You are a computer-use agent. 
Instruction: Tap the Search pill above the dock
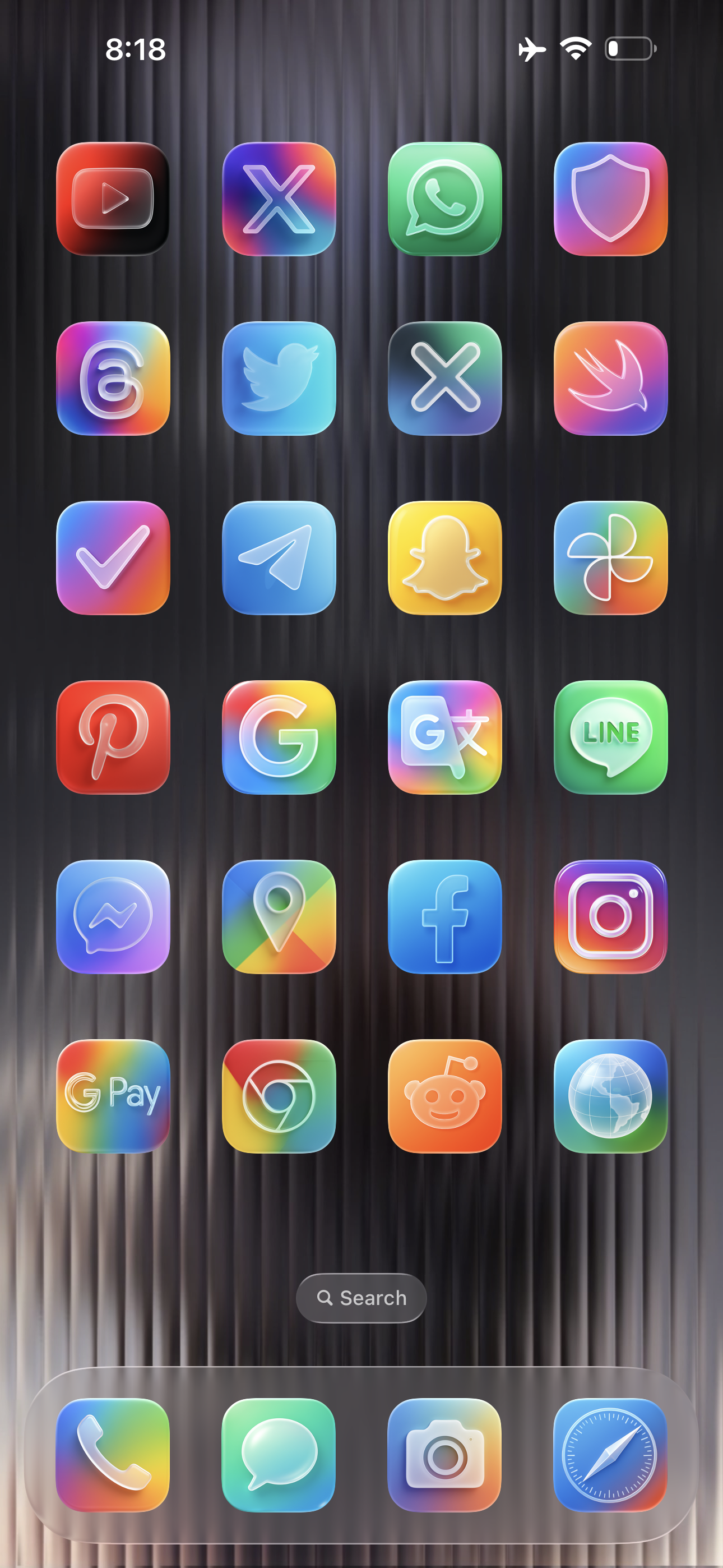[361, 1298]
